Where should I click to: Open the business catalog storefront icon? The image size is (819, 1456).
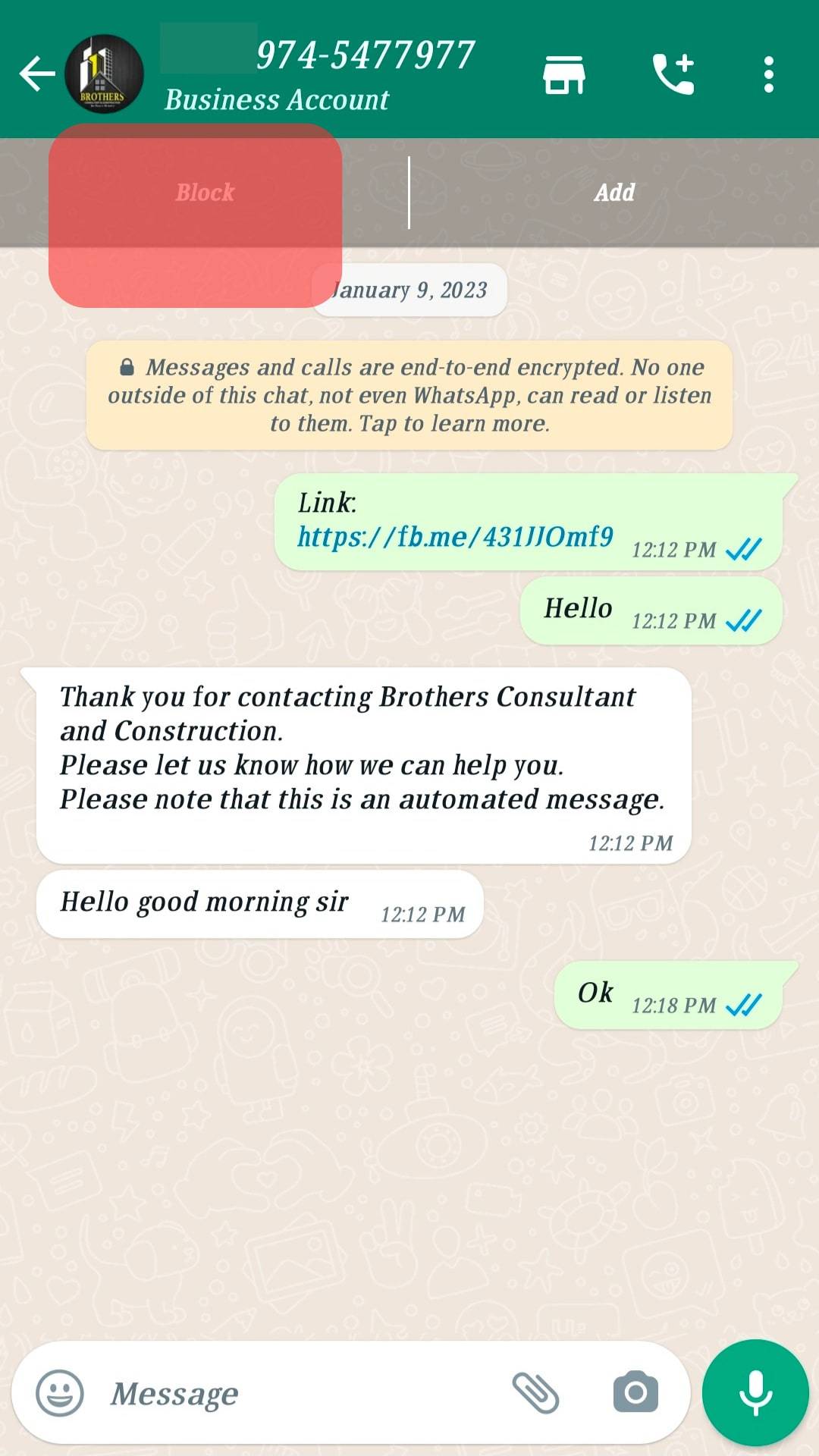(x=563, y=74)
